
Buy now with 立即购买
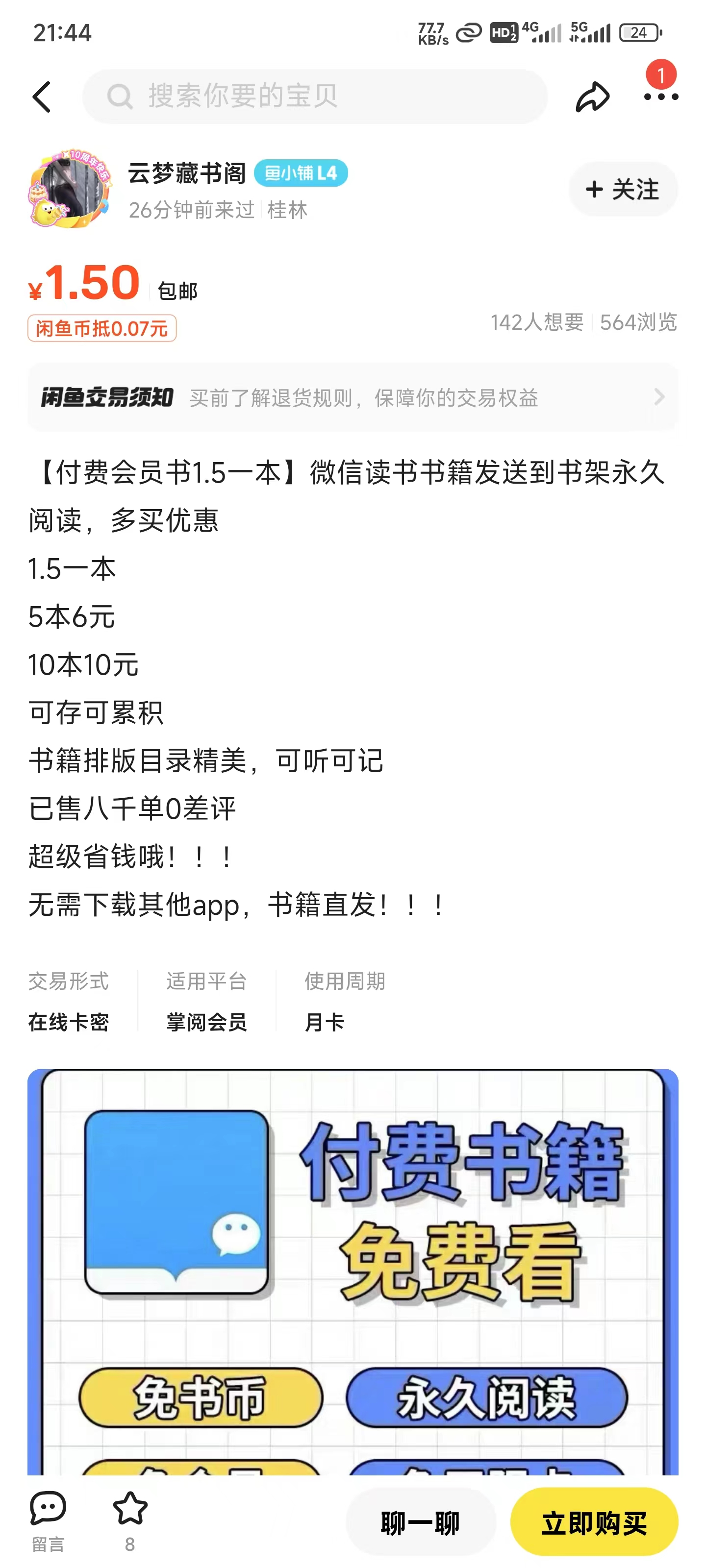594,1522
